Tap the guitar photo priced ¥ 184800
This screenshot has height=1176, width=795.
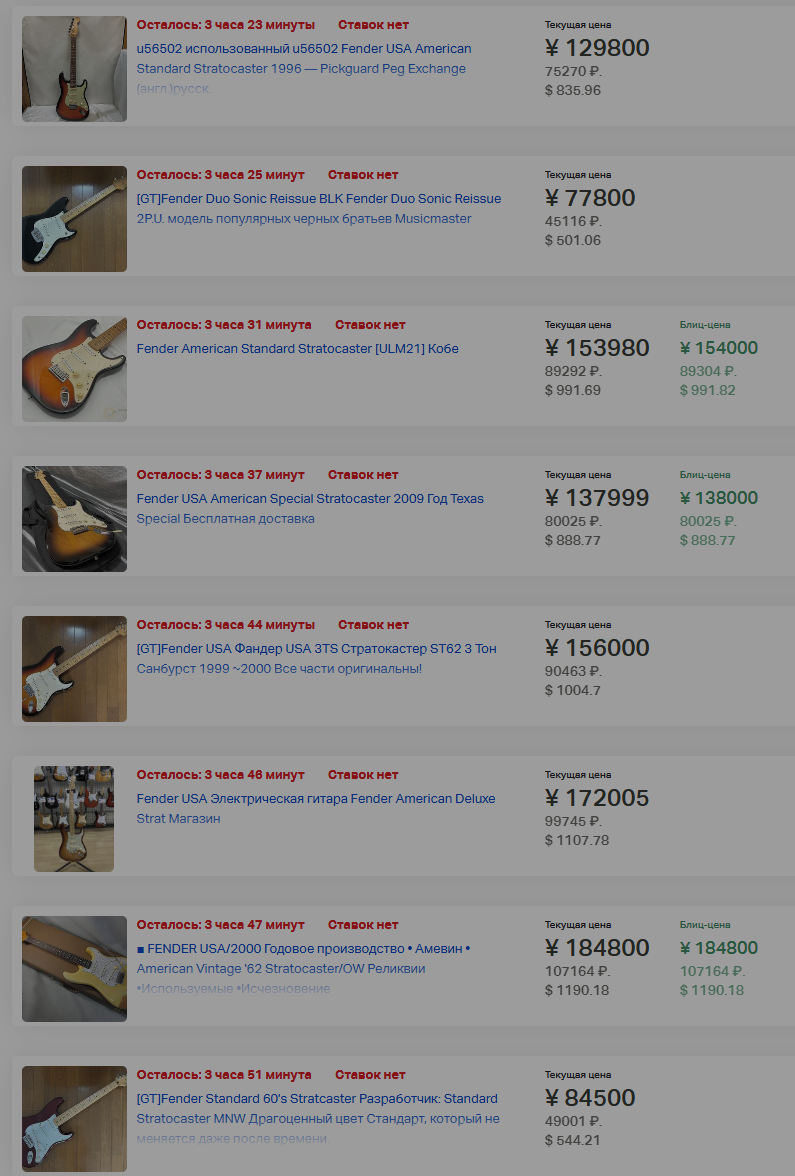pyautogui.click(x=74, y=969)
